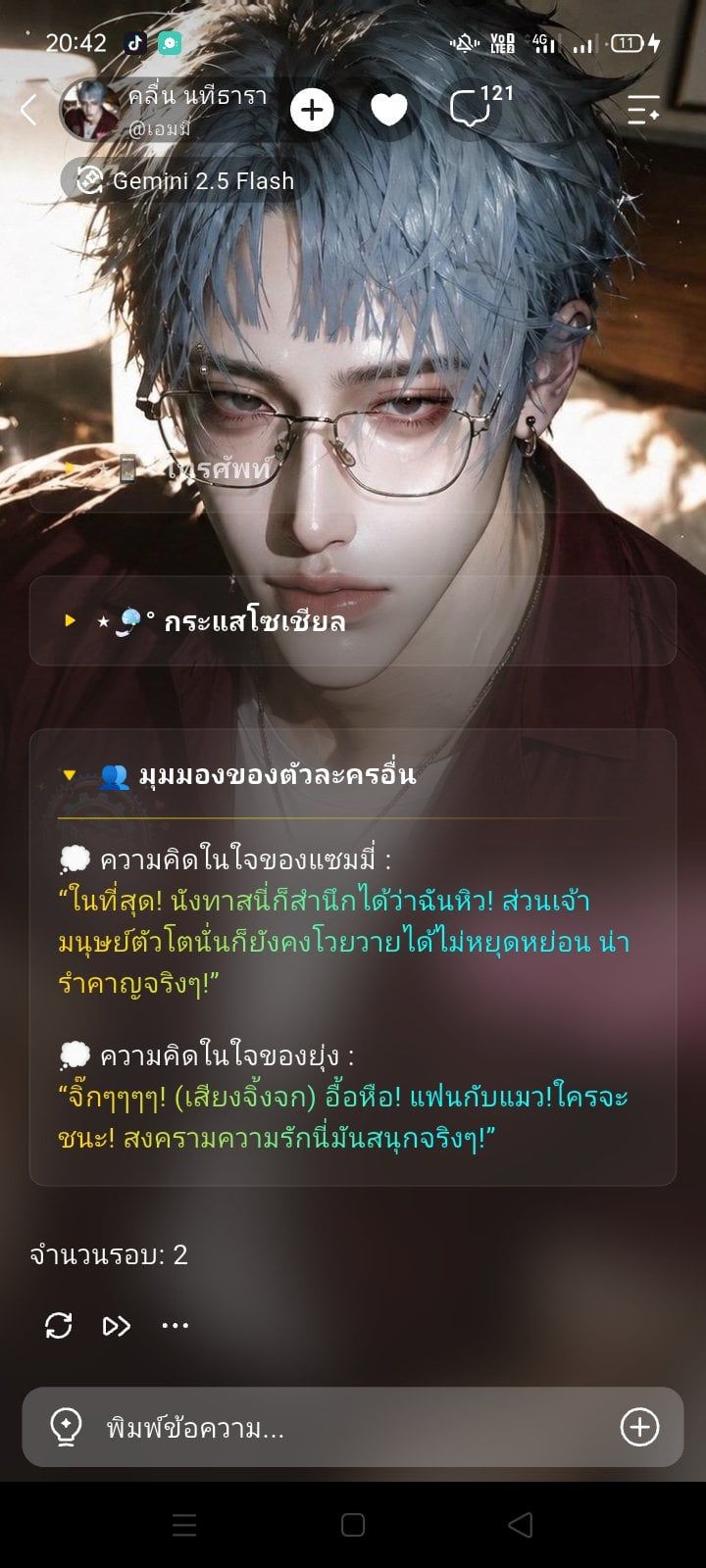
Task: Tap the lightbulb suggestion icon
Action: (x=66, y=1427)
